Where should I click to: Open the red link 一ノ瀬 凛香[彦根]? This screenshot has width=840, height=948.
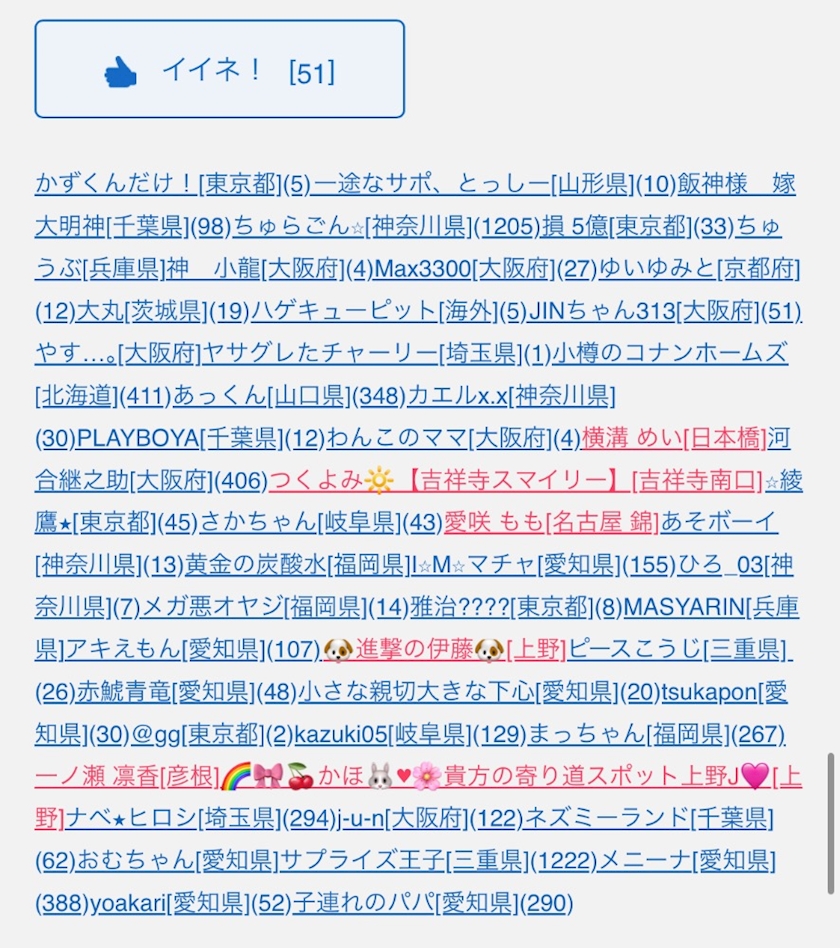pyautogui.click(x=127, y=776)
